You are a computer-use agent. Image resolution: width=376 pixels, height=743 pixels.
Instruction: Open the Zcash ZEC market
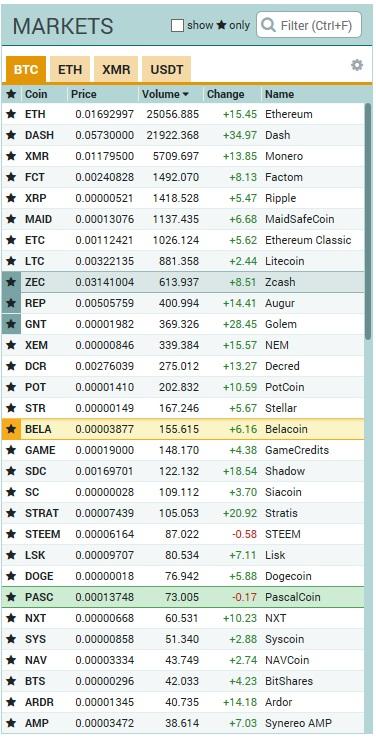click(183, 282)
